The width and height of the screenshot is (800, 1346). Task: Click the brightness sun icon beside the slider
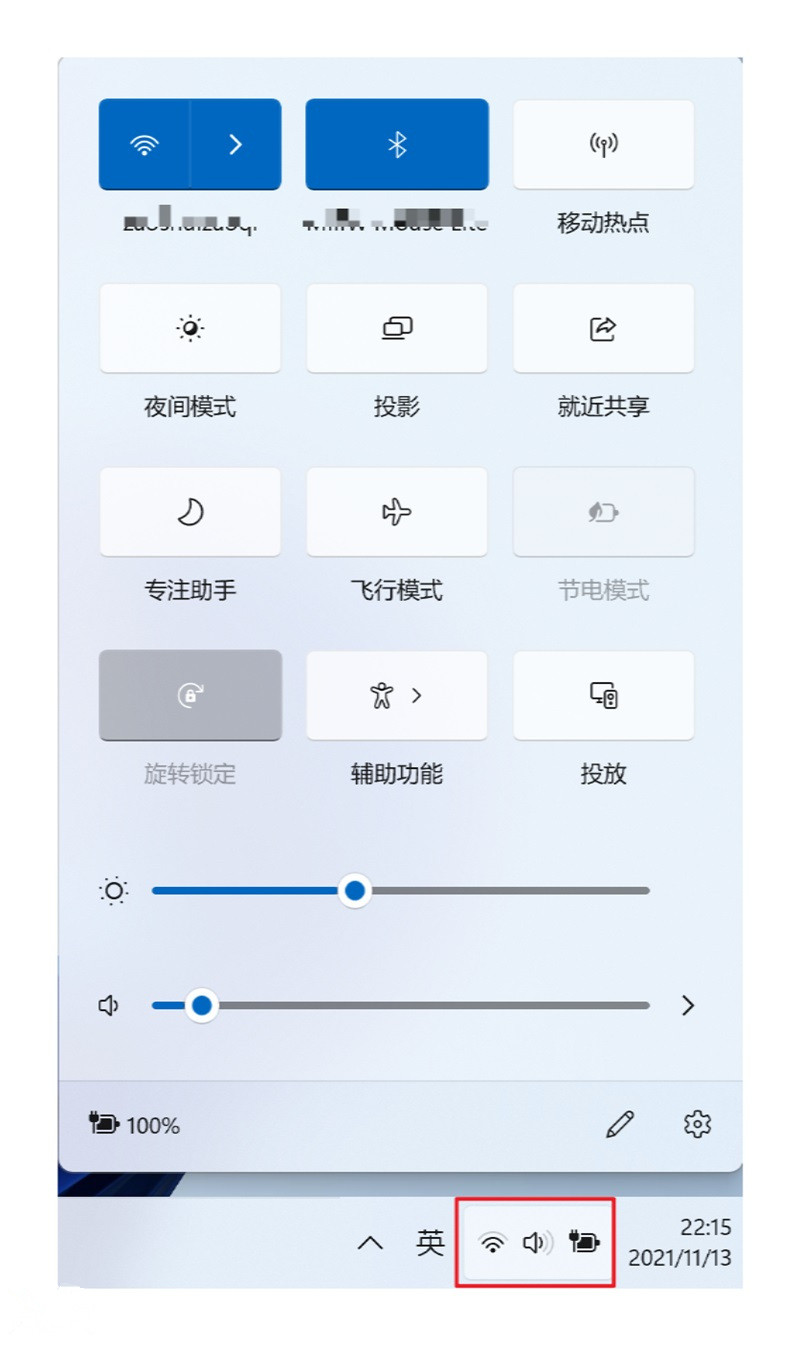coord(113,890)
